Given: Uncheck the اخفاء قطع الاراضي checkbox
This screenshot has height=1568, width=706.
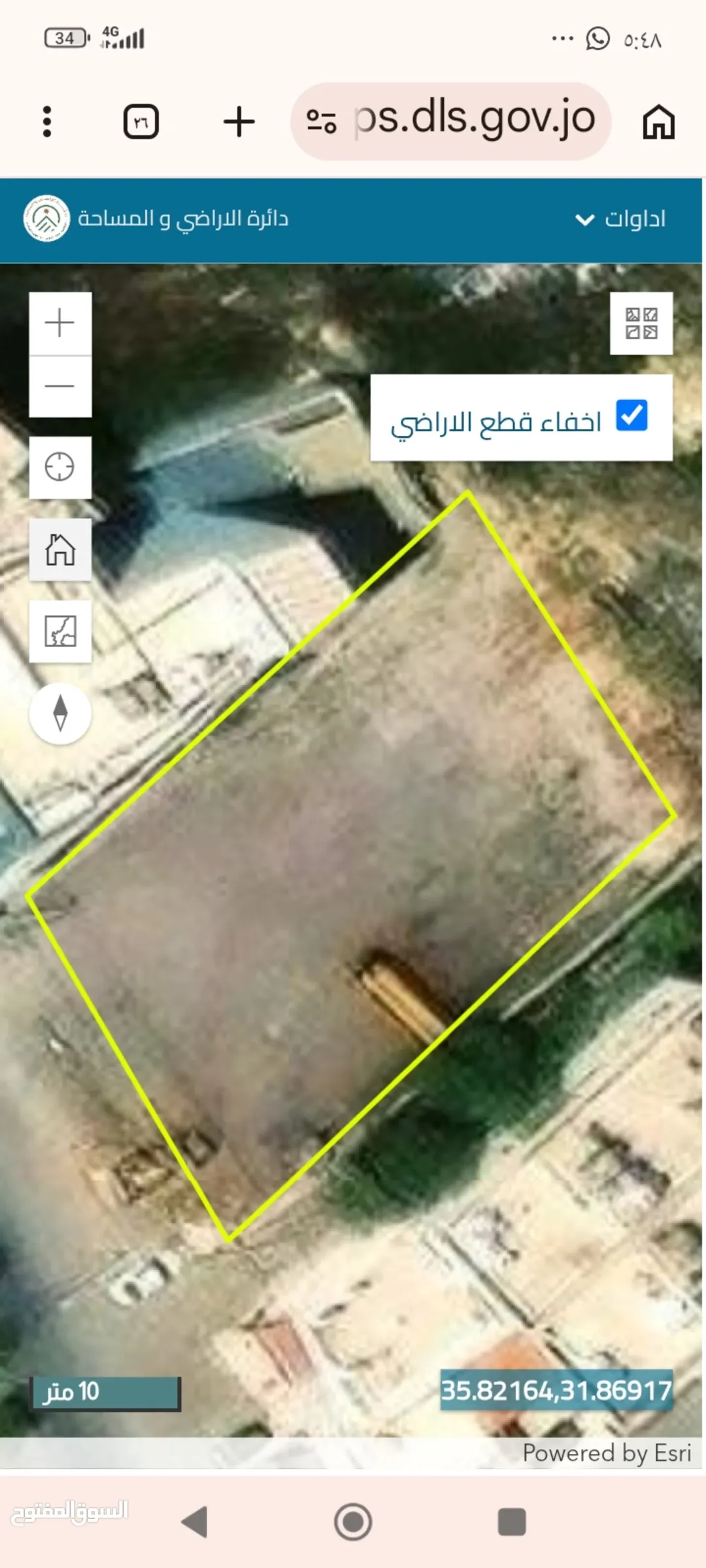Looking at the screenshot, I should coord(632,416).
